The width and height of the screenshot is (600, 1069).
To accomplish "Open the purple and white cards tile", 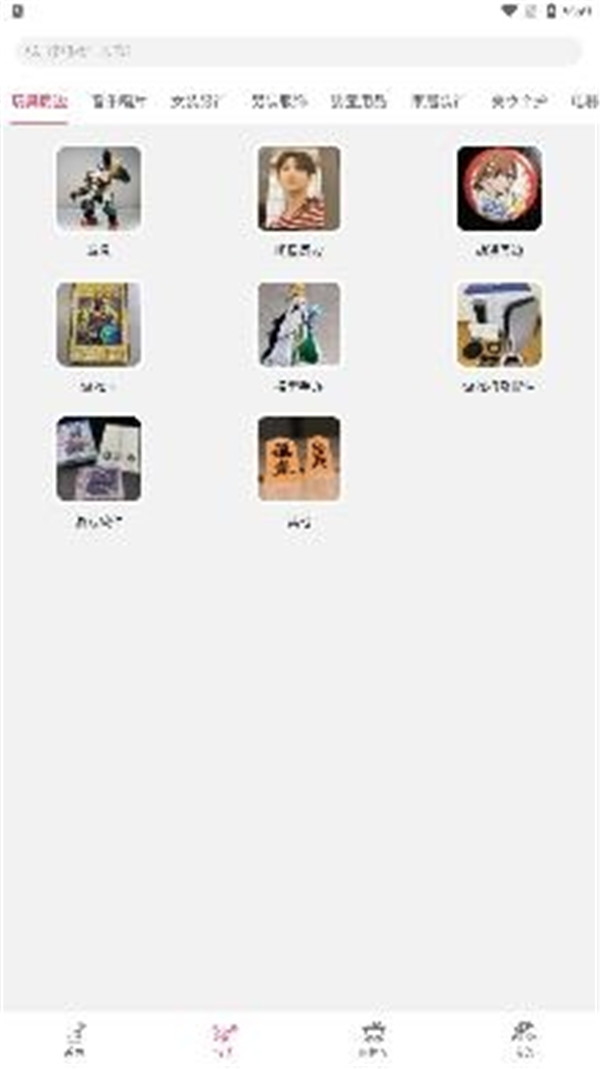I will tap(98, 459).
